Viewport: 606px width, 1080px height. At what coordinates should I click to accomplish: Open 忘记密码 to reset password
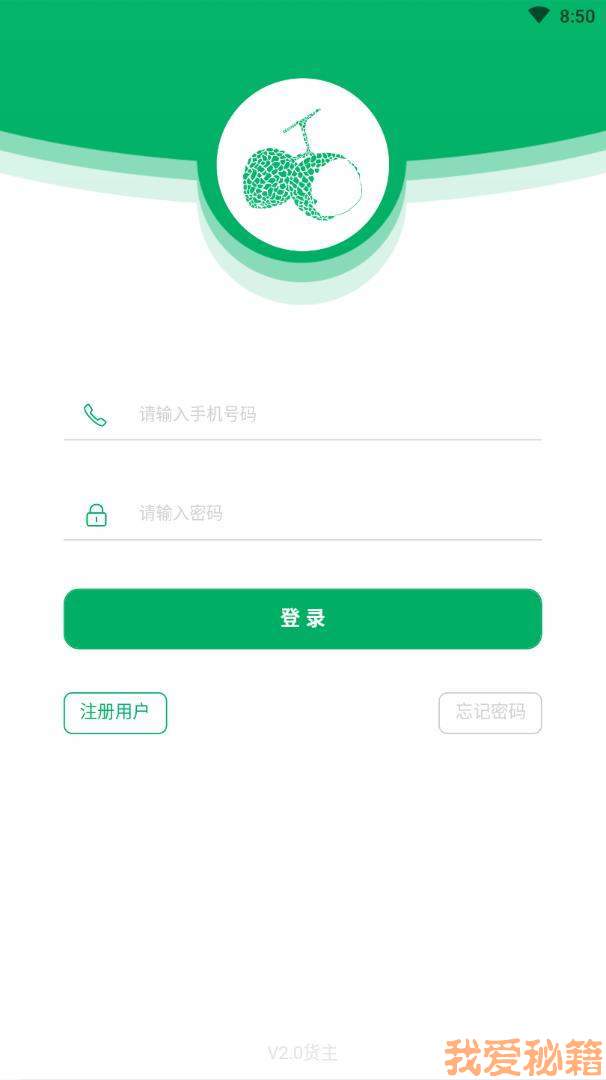pos(490,712)
